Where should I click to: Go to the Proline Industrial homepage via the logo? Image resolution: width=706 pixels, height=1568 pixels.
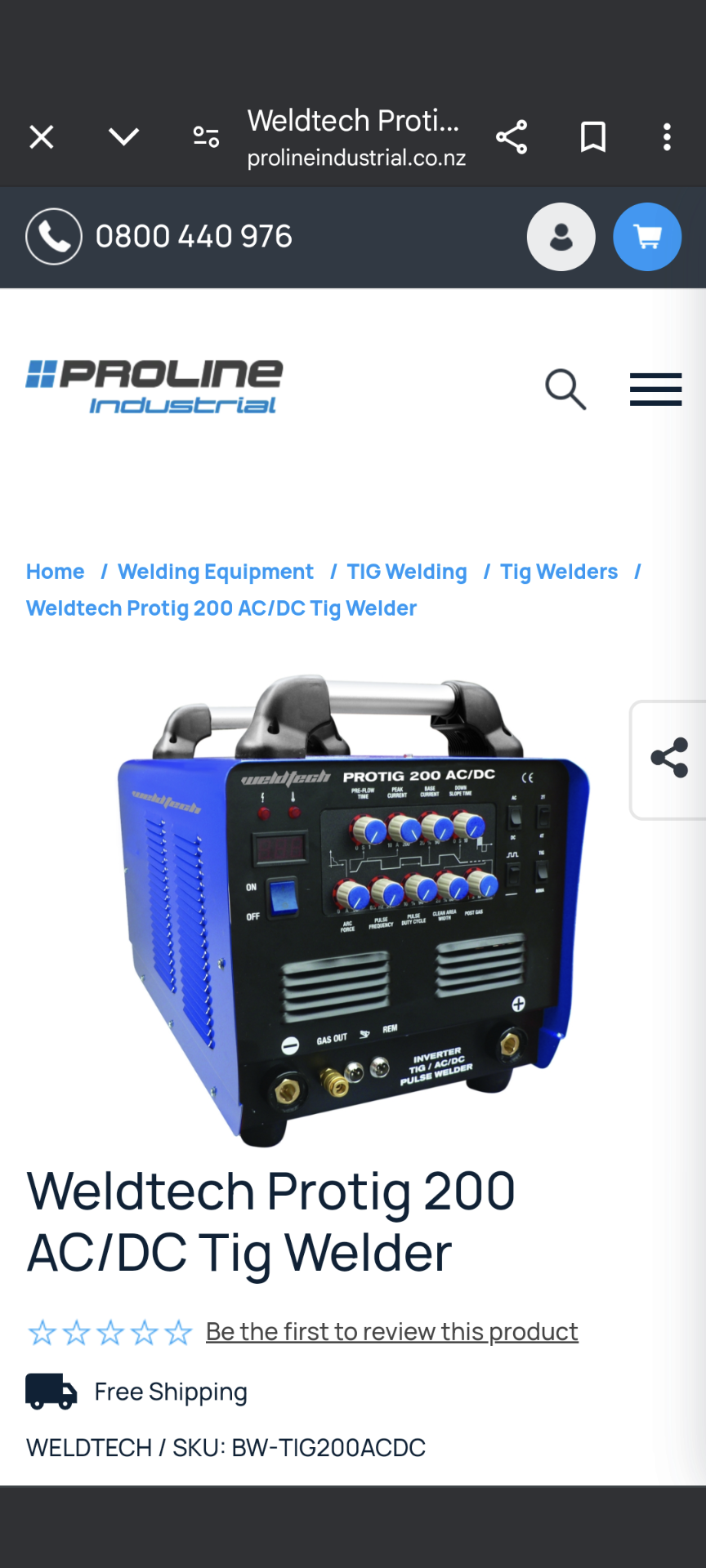click(154, 386)
